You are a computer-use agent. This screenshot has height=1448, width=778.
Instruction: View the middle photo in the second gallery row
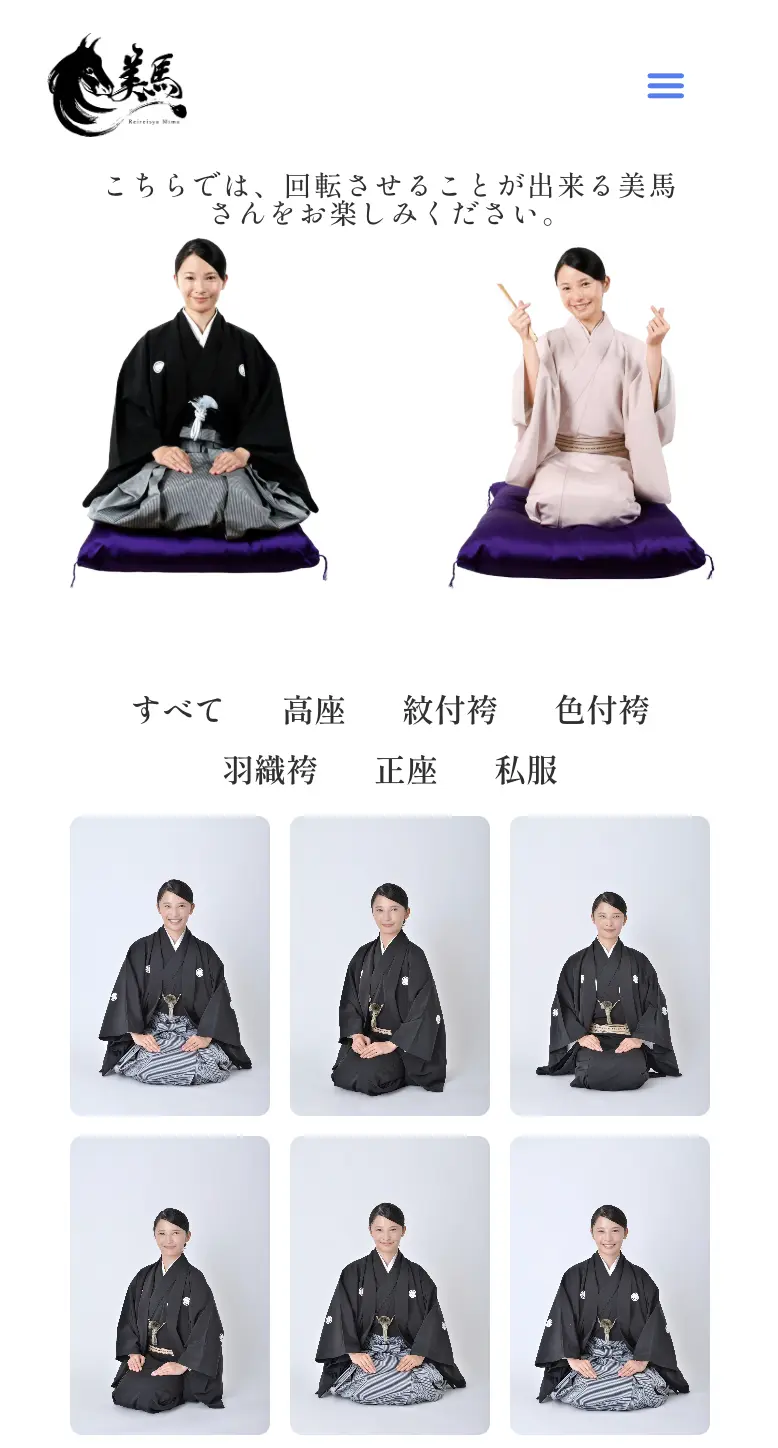(x=390, y=1285)
